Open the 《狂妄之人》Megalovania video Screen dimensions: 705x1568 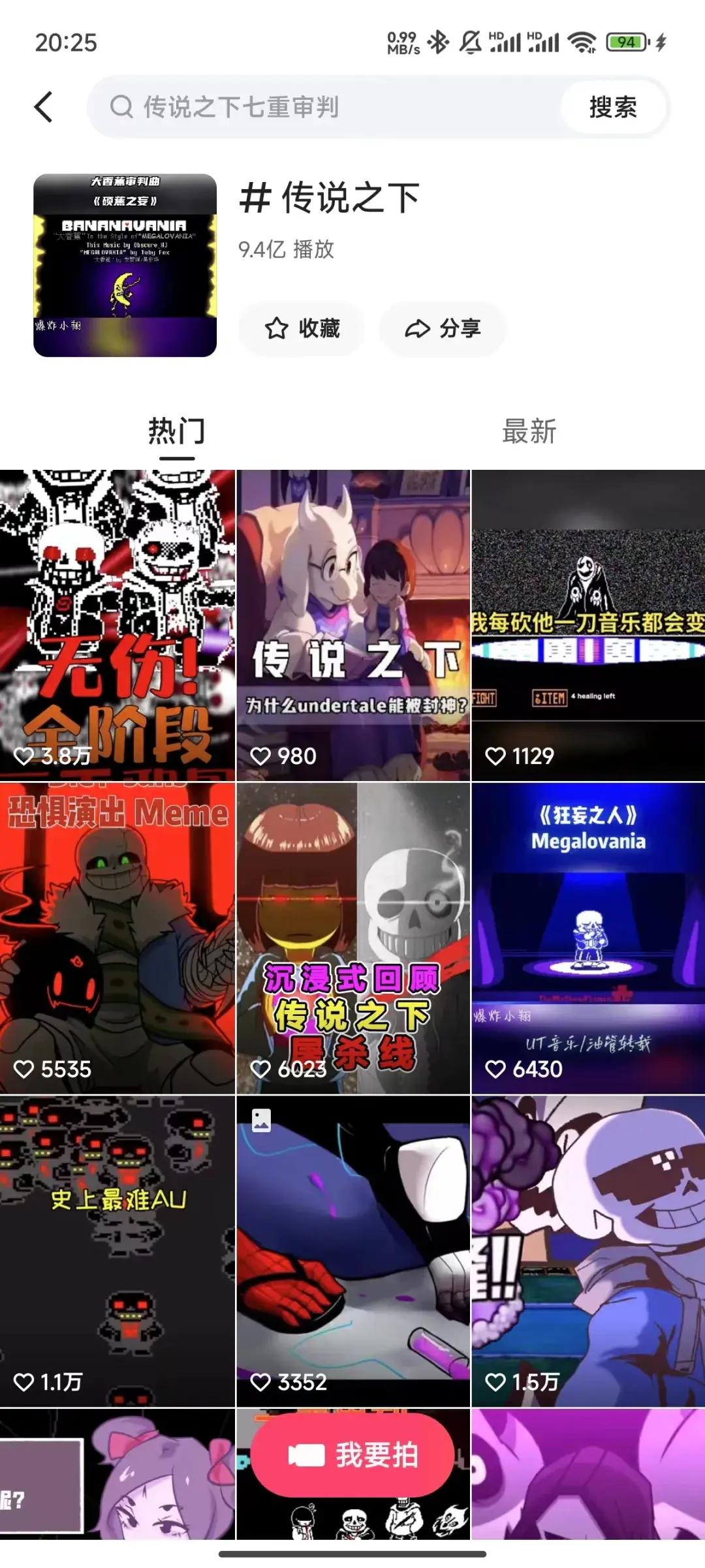click(x=588, y=938)
